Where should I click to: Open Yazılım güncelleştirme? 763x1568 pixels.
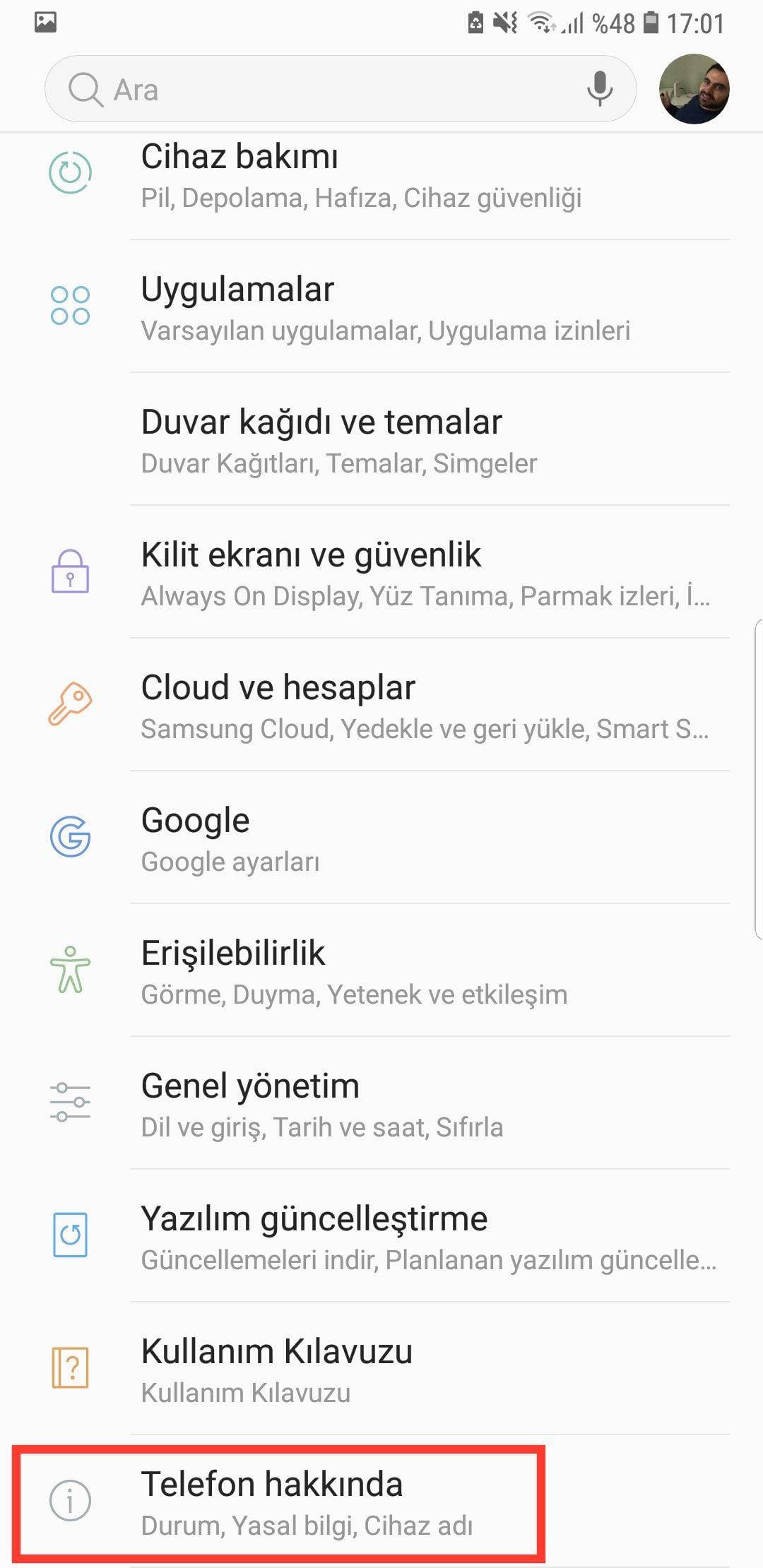pyautogui.click(x=381, y=1236)
